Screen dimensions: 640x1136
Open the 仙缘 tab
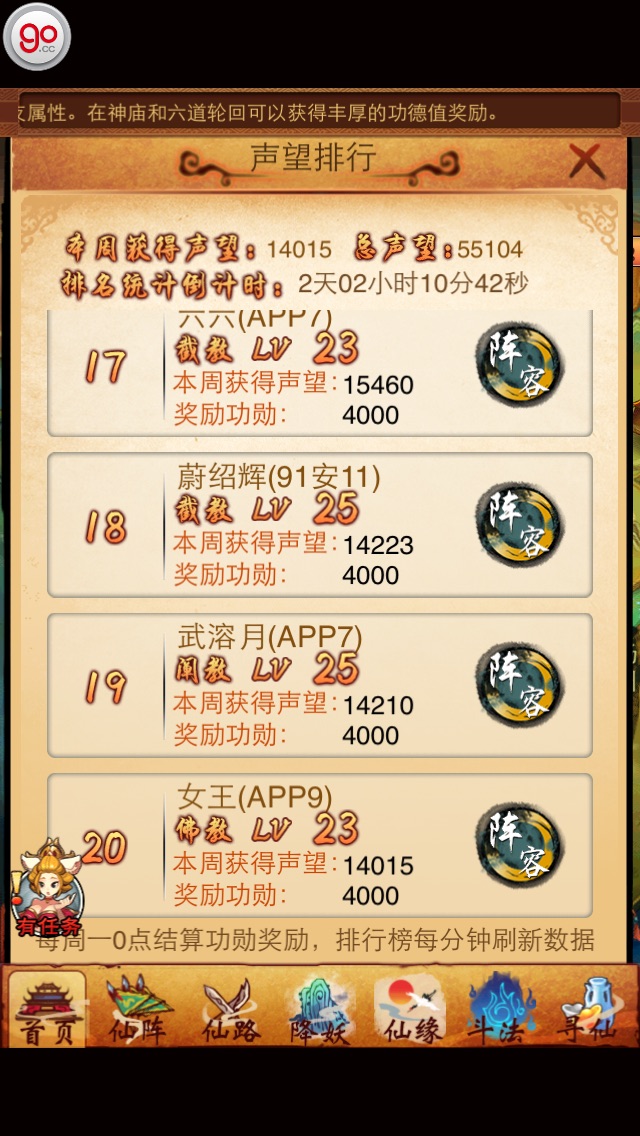click(411, 1009)
